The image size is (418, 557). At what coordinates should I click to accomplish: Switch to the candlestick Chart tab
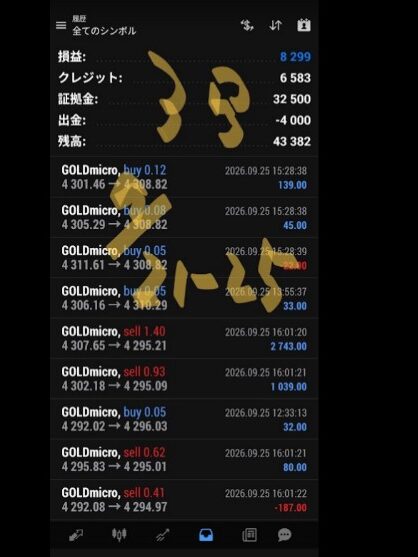pos(119,535)
